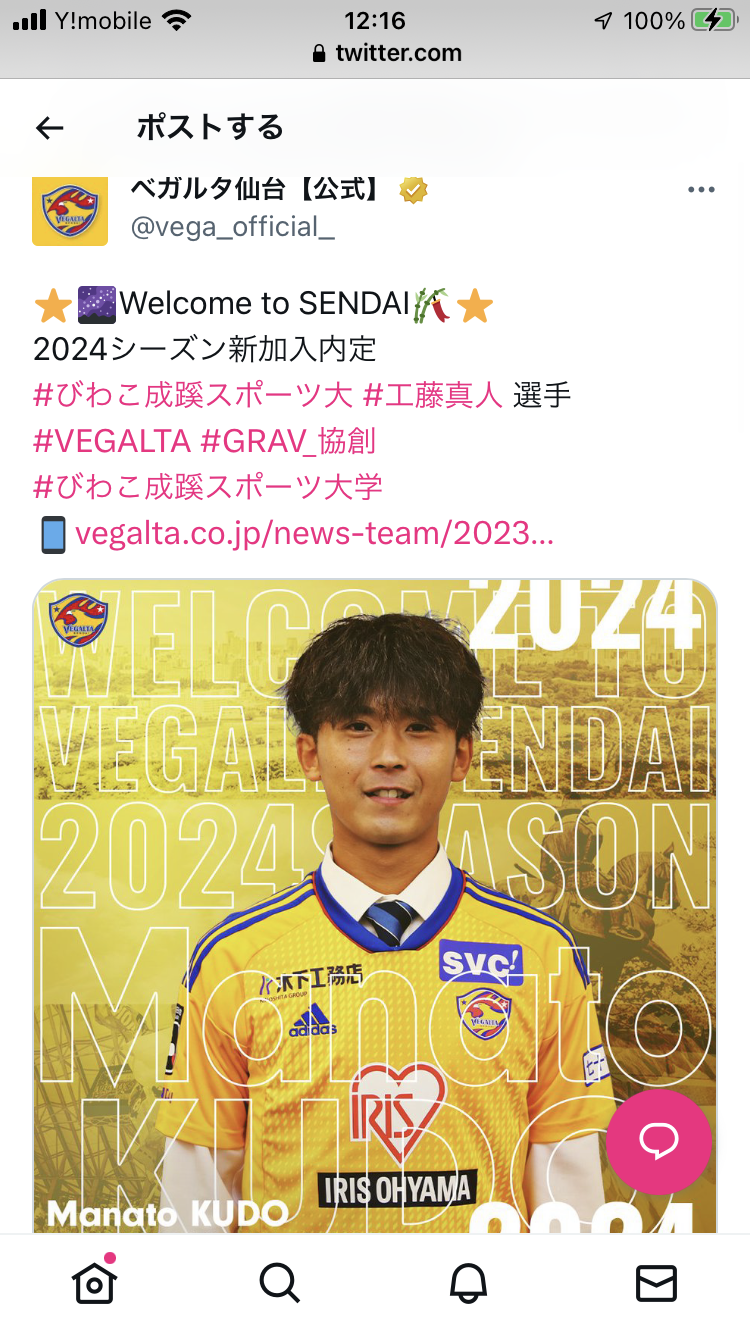750x1334 pixels.
Task: Go back using the arrow
Action: [x=49, y=128]
